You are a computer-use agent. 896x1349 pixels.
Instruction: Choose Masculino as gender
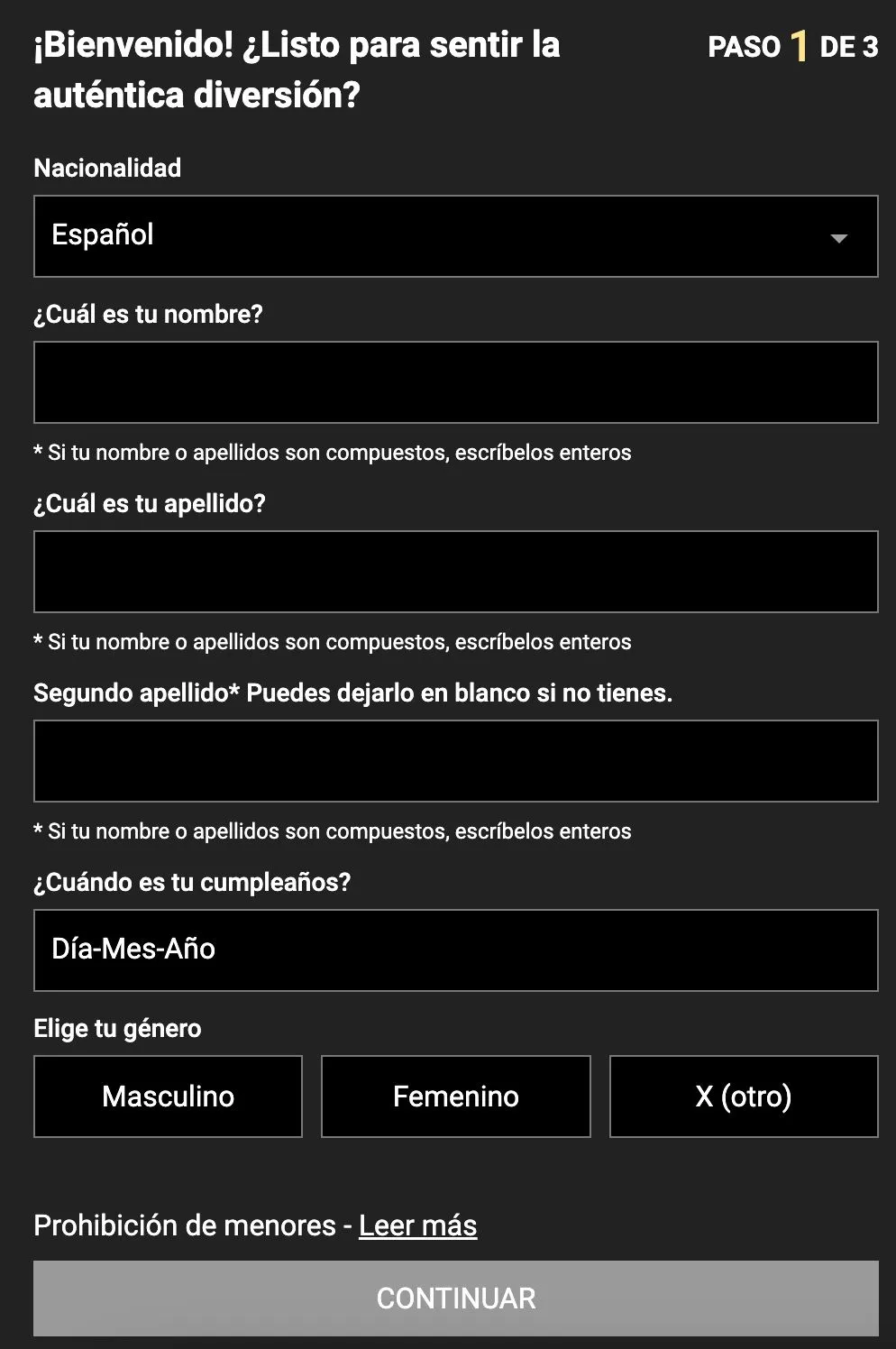pos(168,1097)
